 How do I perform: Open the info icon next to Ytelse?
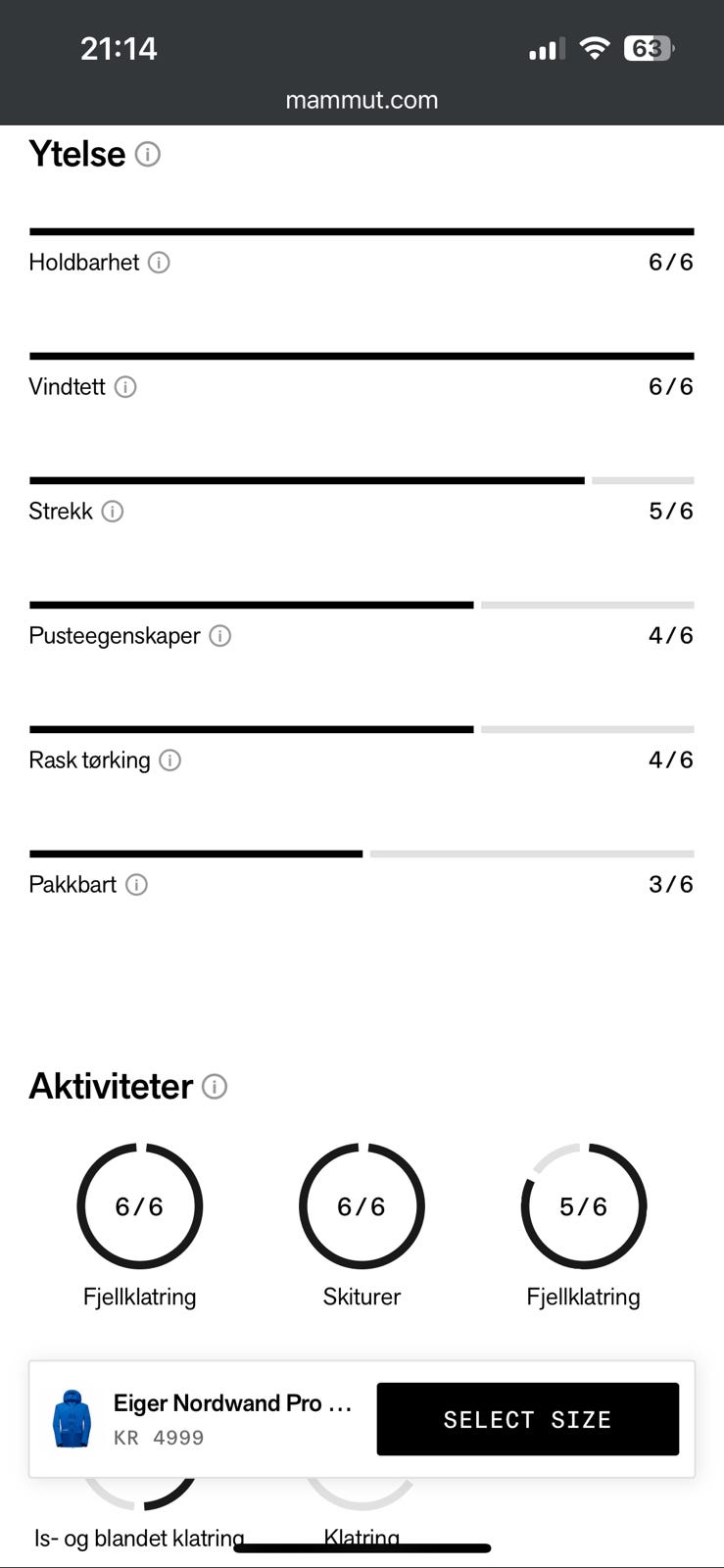point(148,154)
